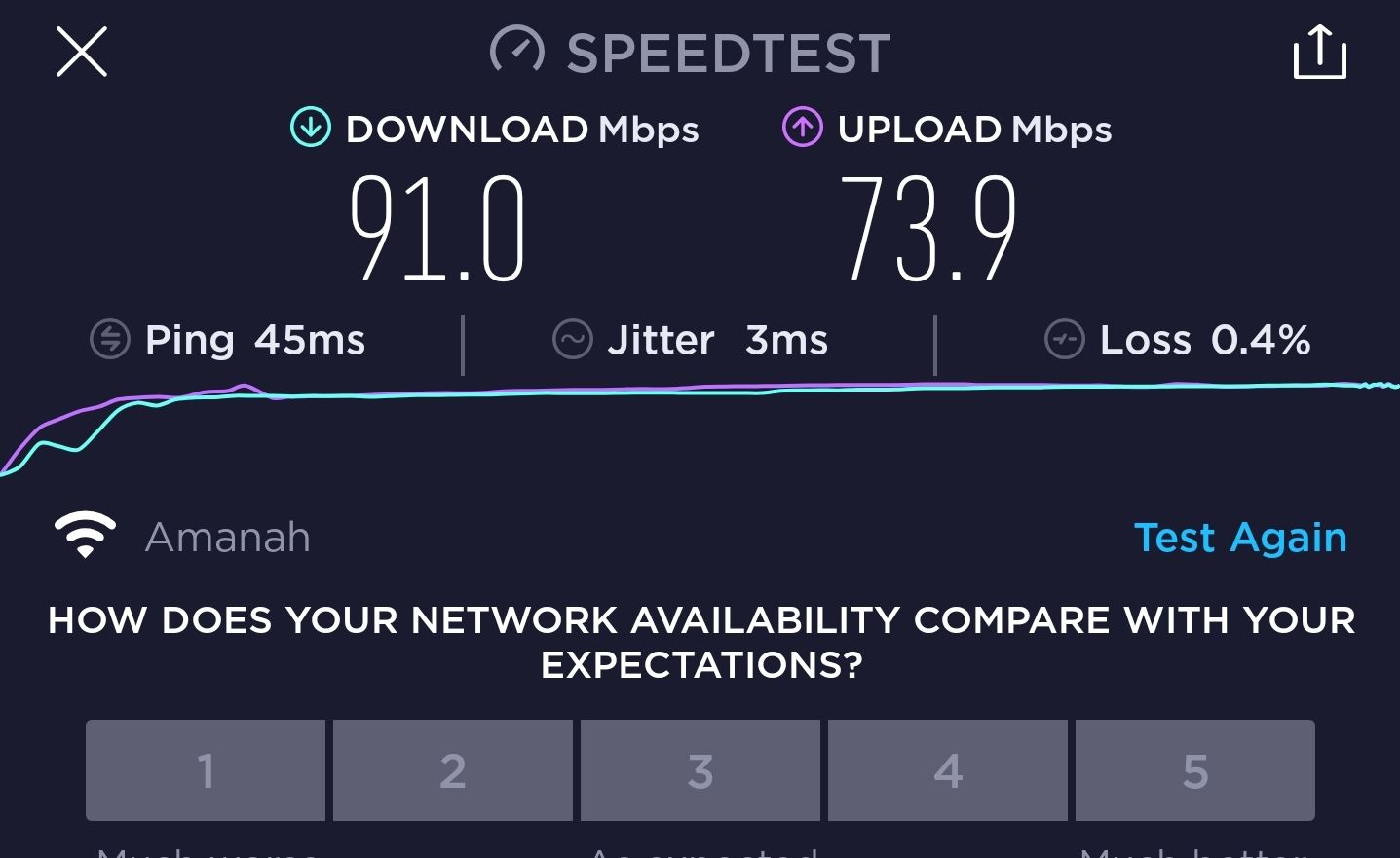Close the speed test results
Viewport: 1400px width, 858px height.
coord(82,52)
